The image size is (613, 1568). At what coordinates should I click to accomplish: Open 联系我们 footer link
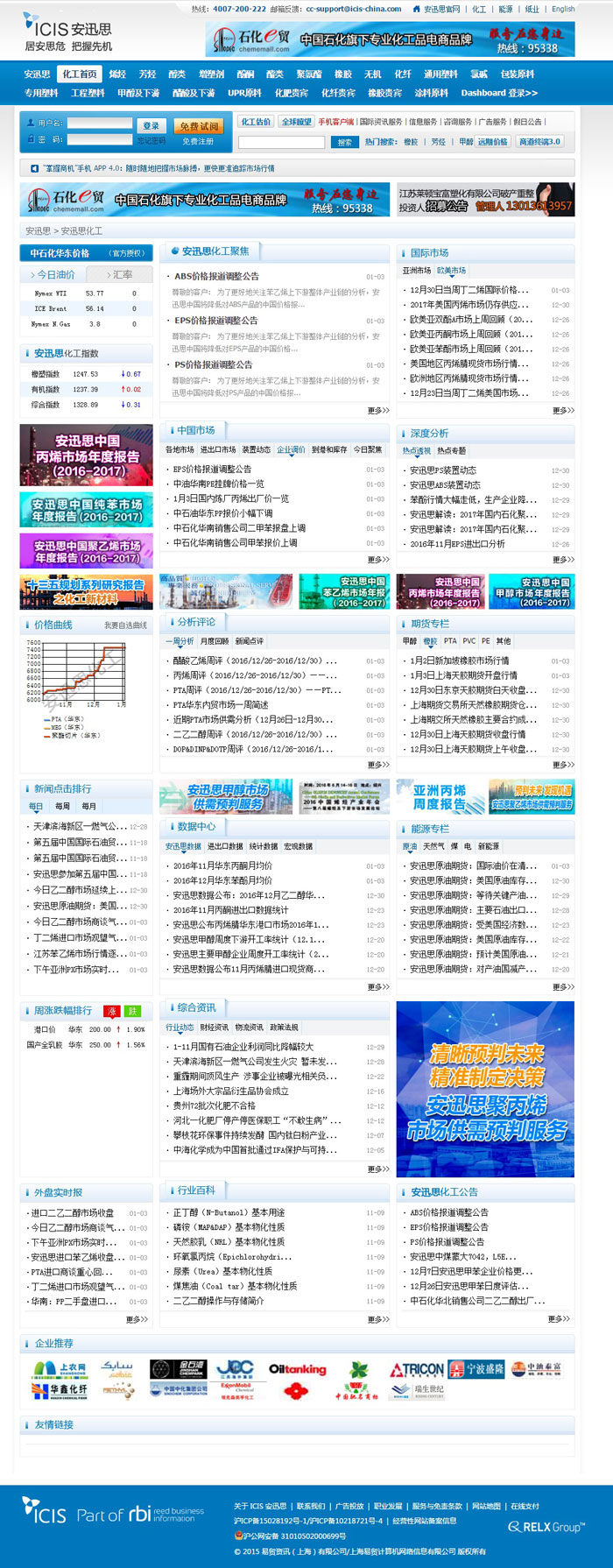(x=310, y=1506)
